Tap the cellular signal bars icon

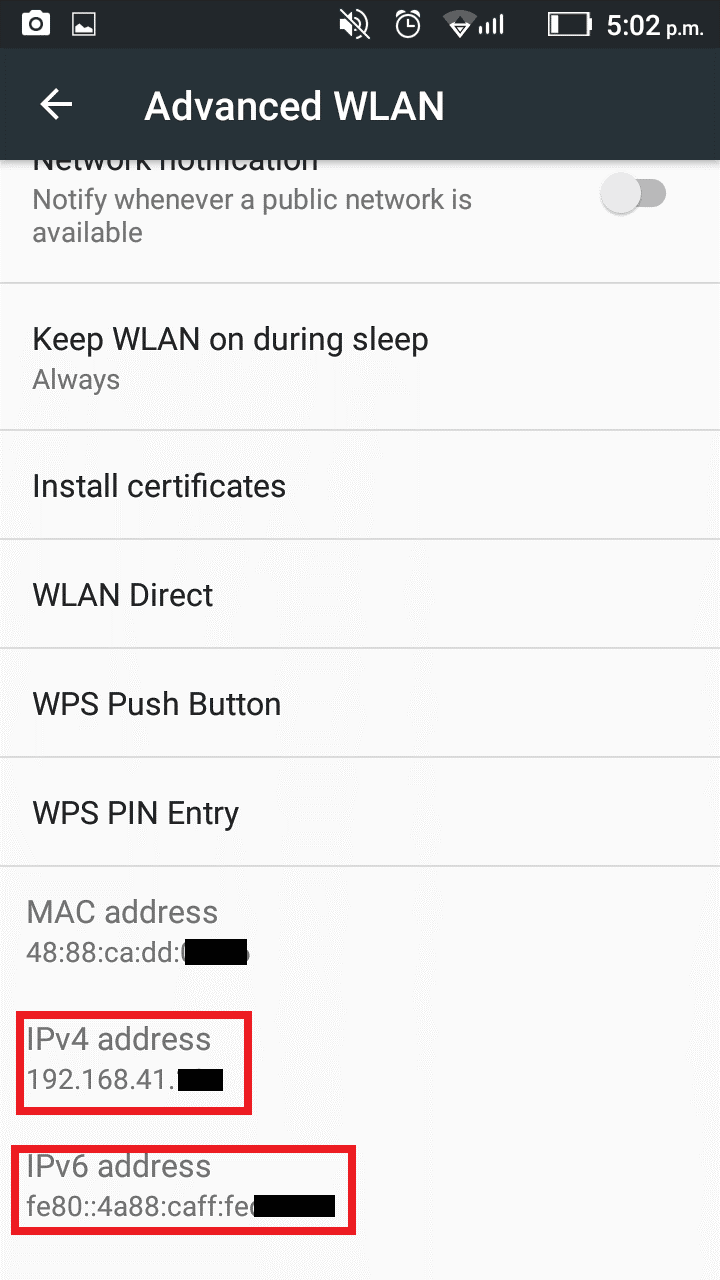pos(494,25)
